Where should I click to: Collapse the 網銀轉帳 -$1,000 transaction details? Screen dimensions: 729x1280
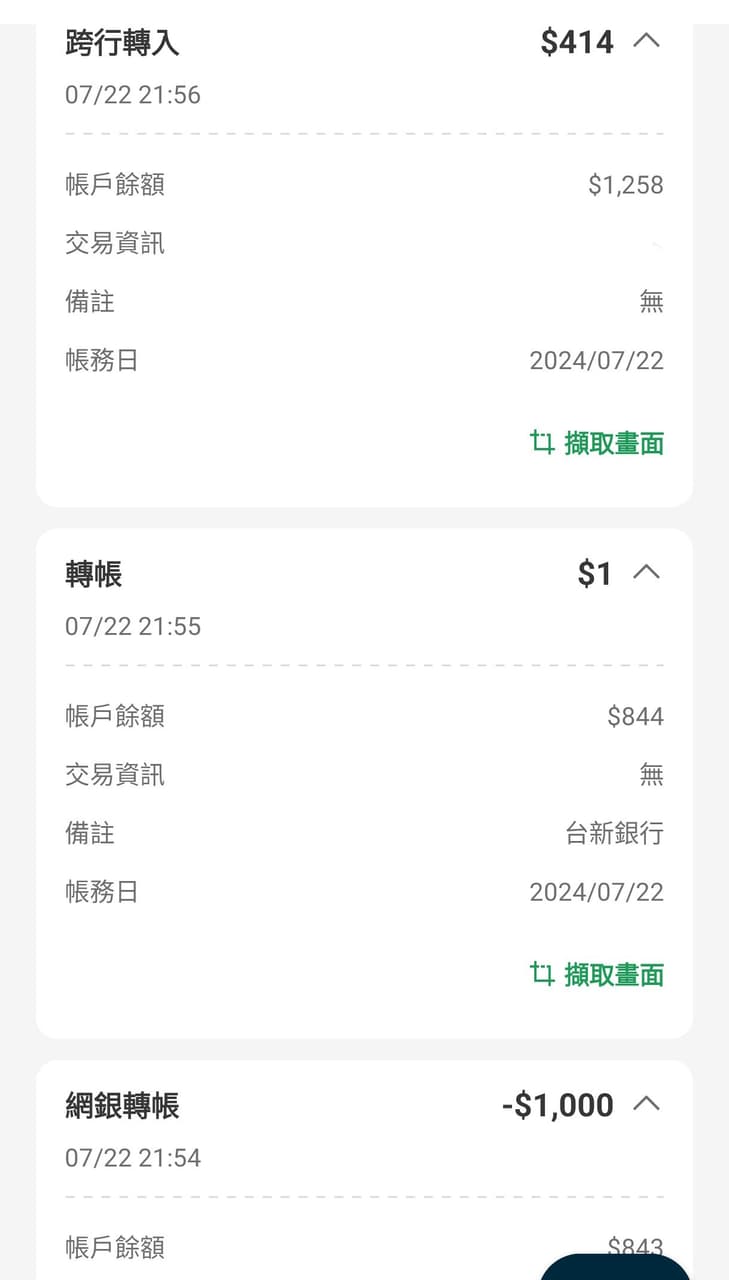(x=647, y=1104)
